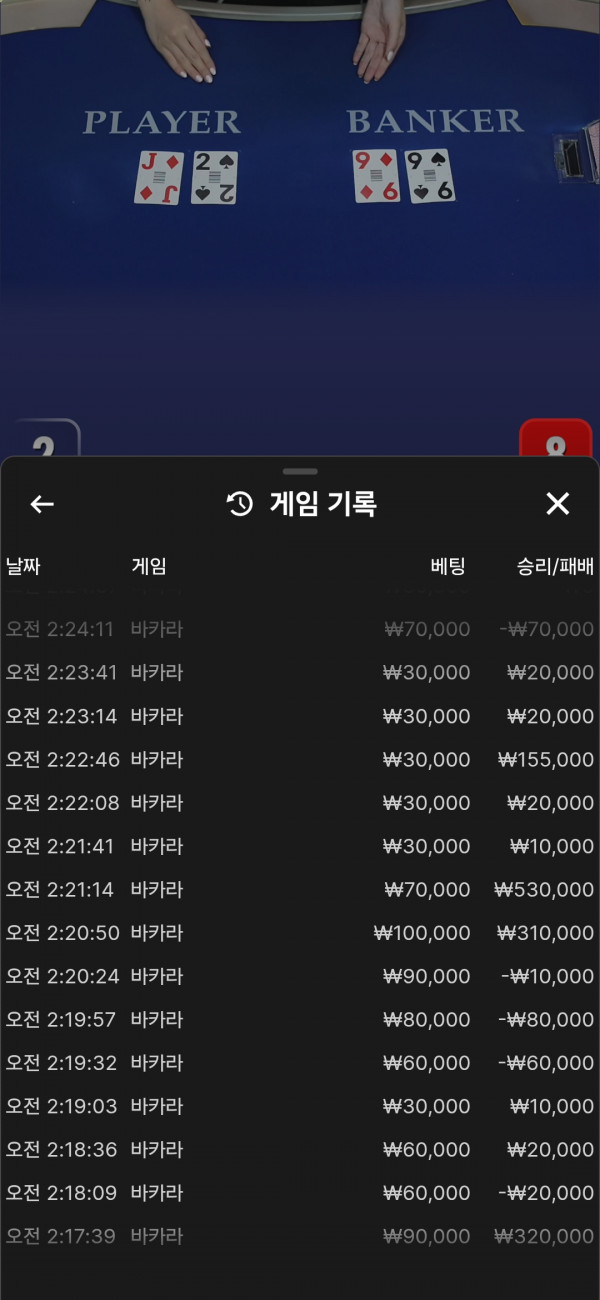Image resolution: width=600 pixels, height=1300 pixels.
Task: Go back from the game history panel
Action: pyautogui.click(x=42, y=504)
